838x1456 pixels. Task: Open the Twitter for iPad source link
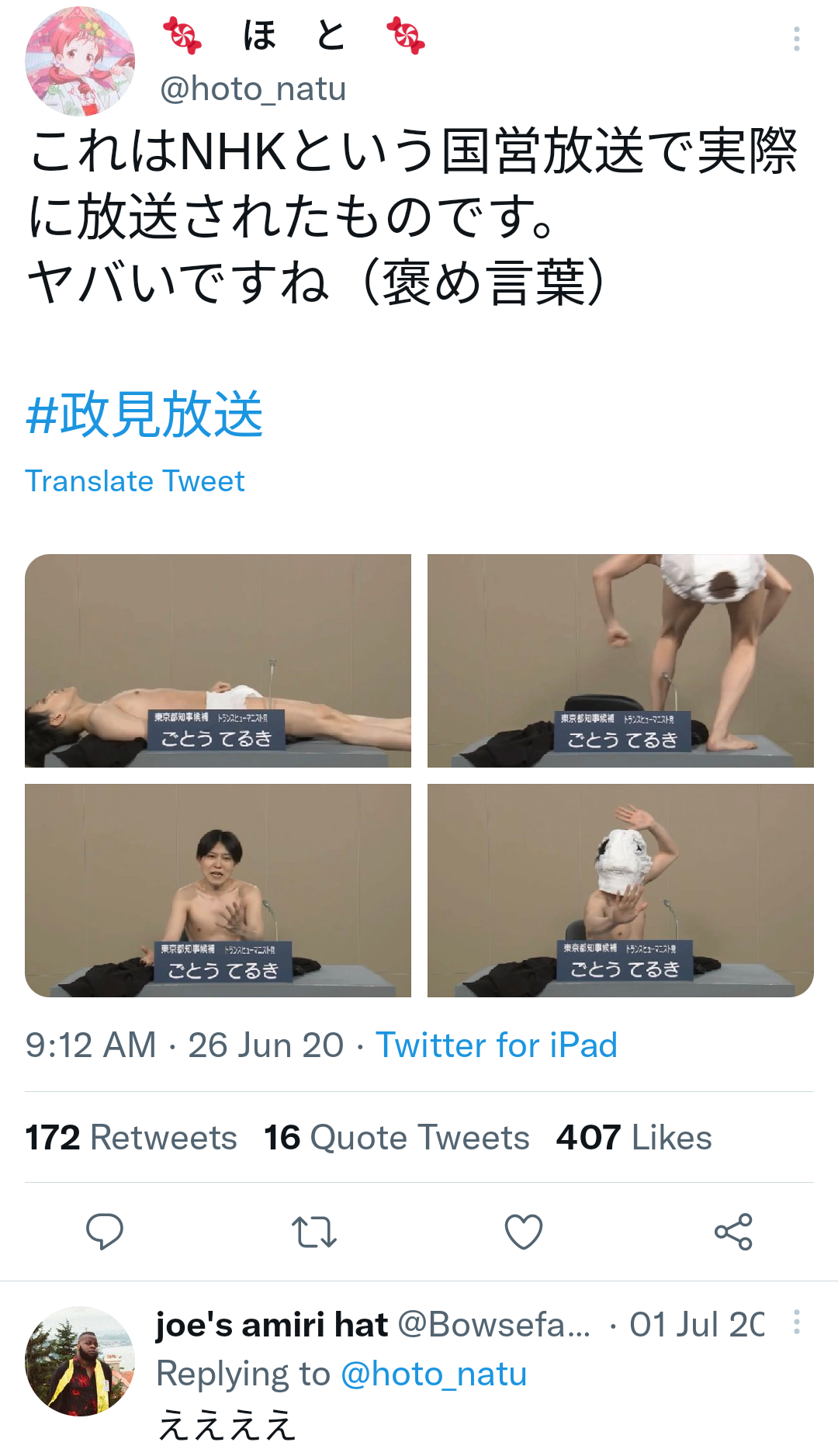point(497,1045)
